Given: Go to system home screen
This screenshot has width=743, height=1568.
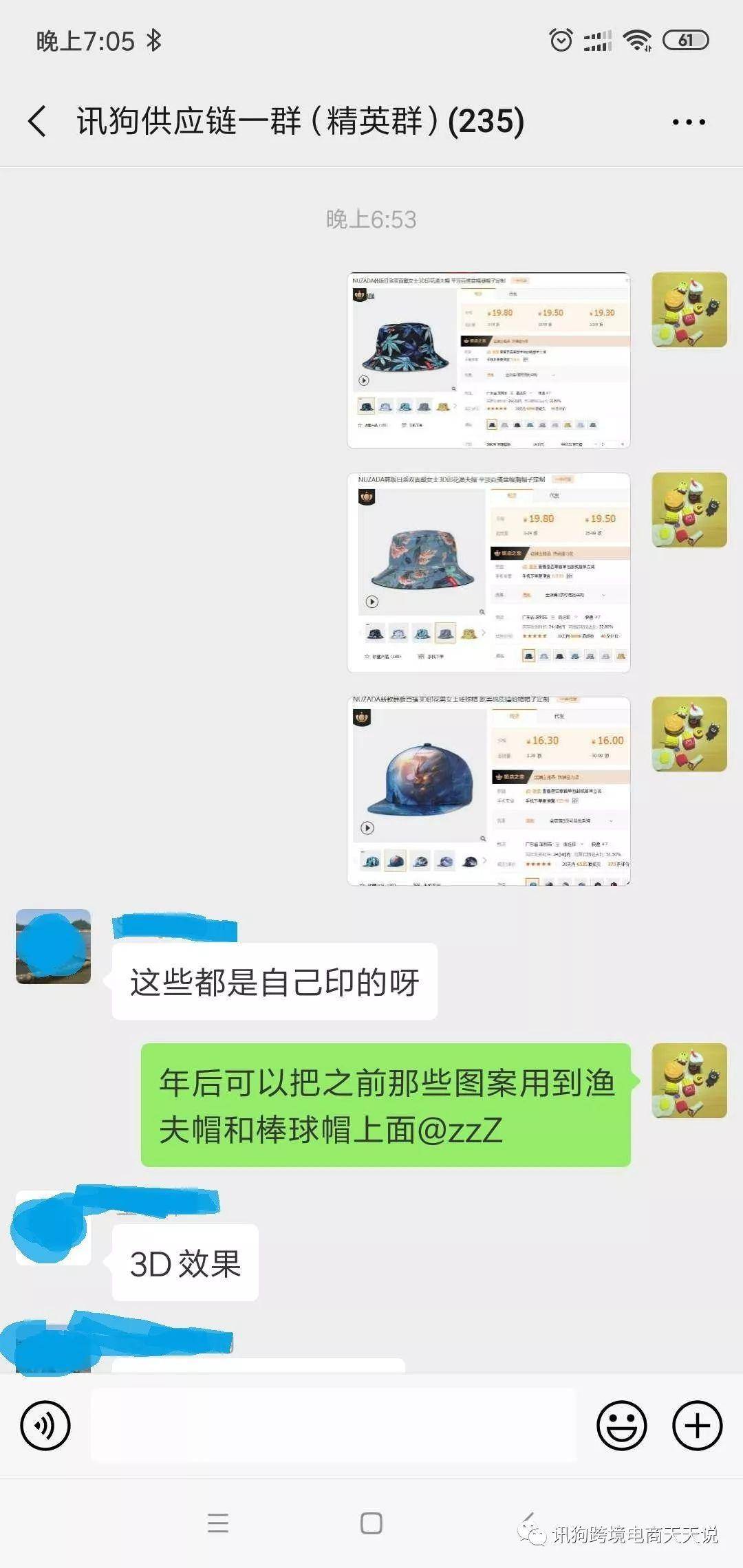Looking at the screenshot, I should pyautogui.click(x=371, y=1523).
